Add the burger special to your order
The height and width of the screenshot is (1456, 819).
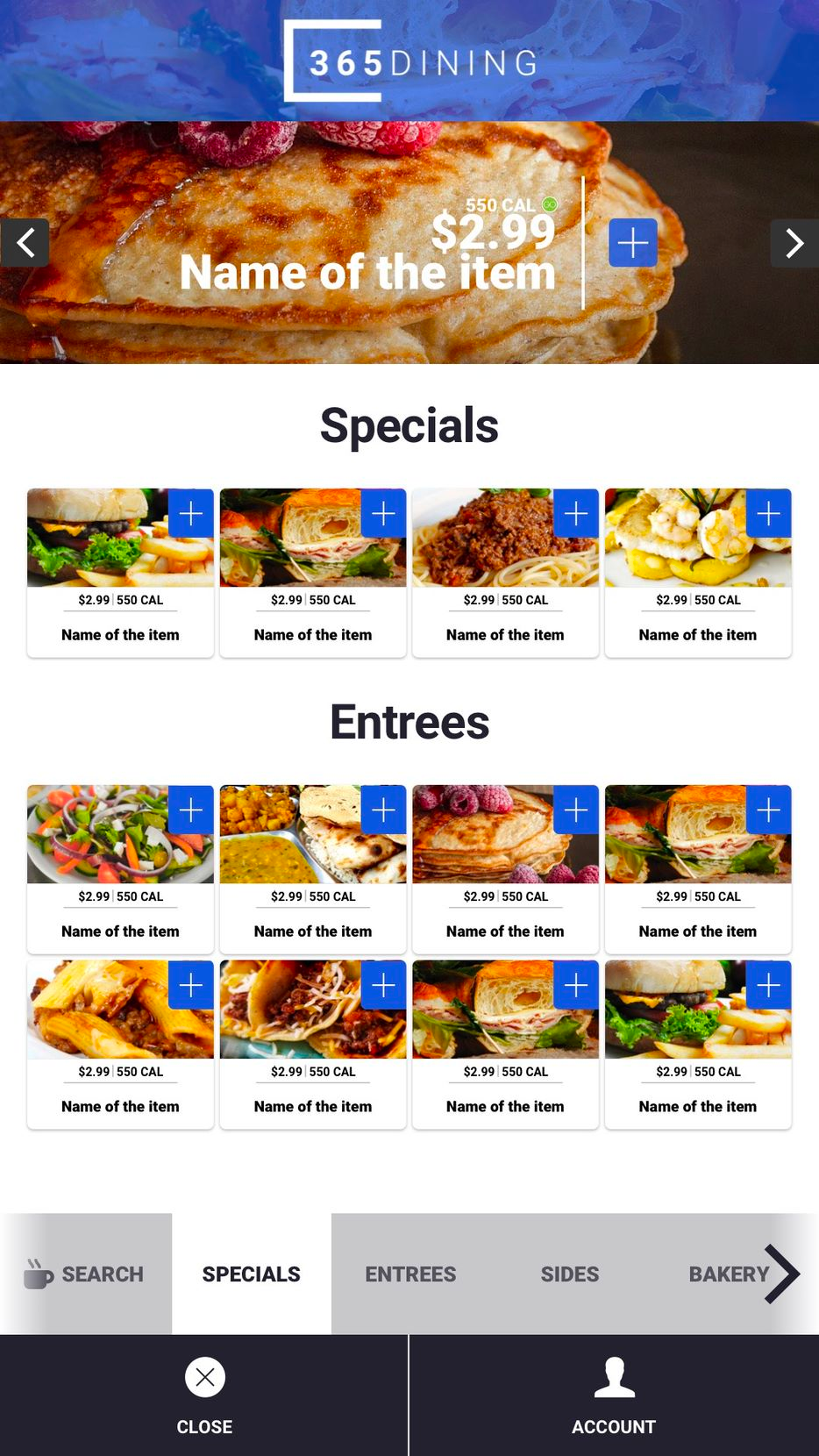point(190,513)
